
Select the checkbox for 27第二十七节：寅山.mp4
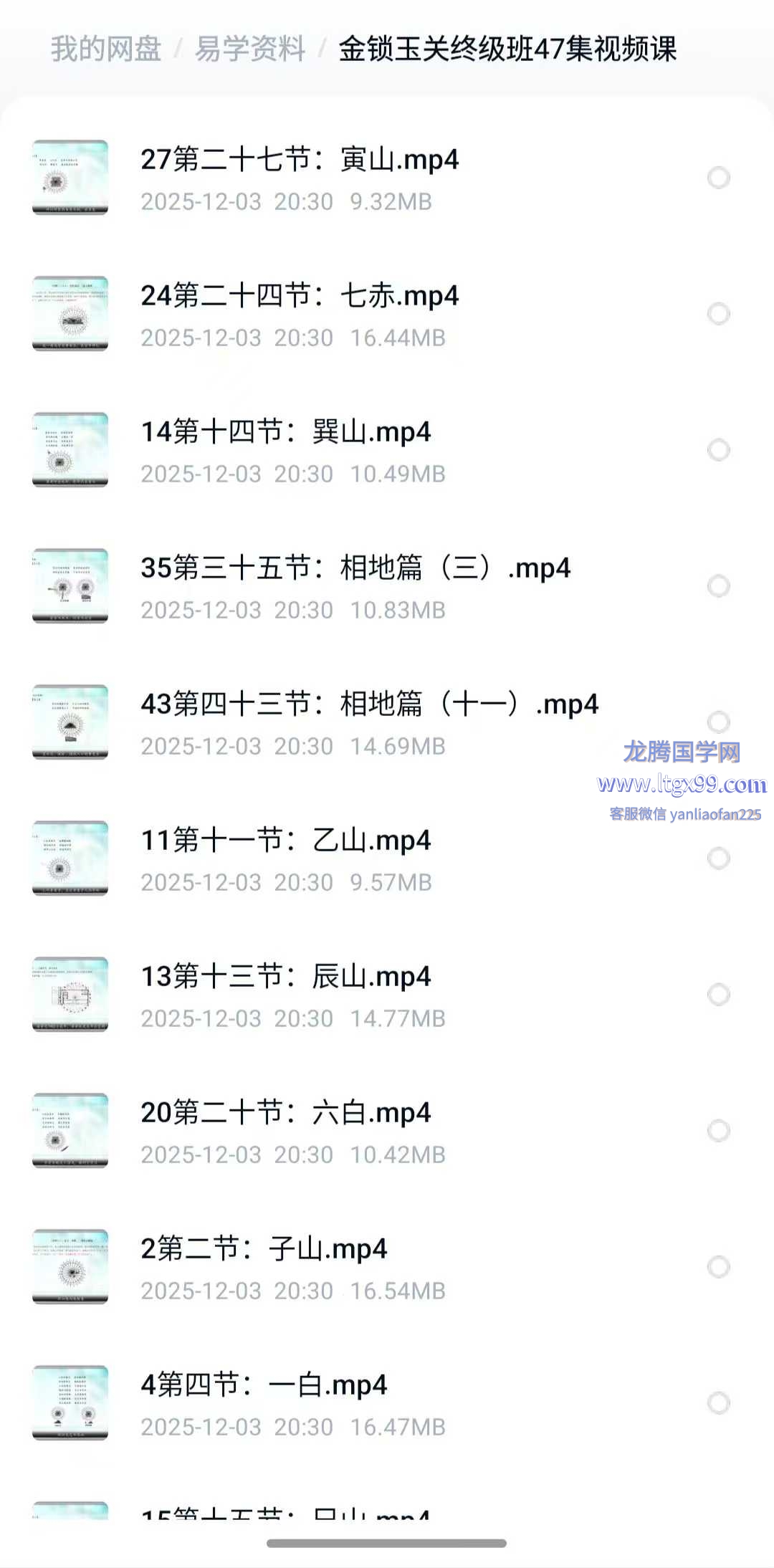pos(718,178)
